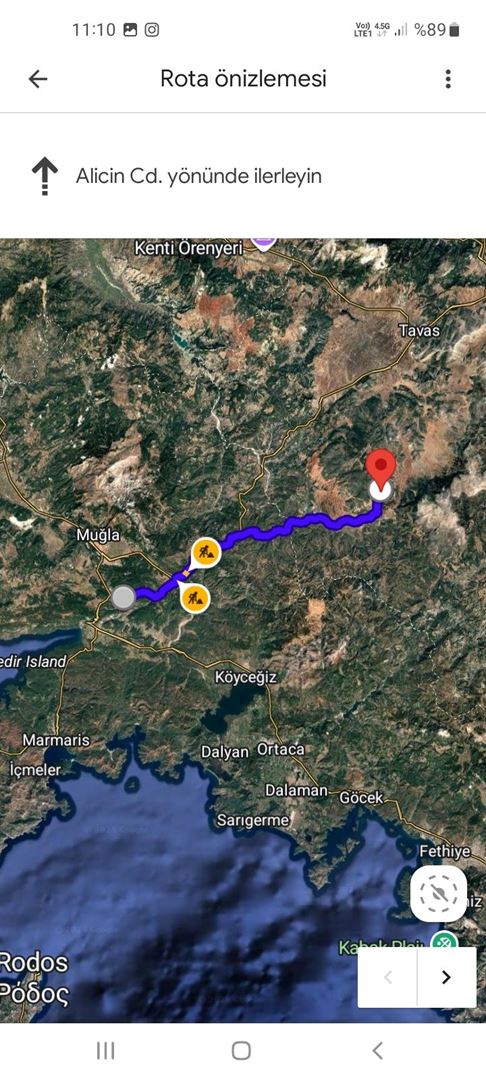Tap the upper roadwork warning marker
Viewport: 486px width, 1080px height.
[x=205, y=552]
